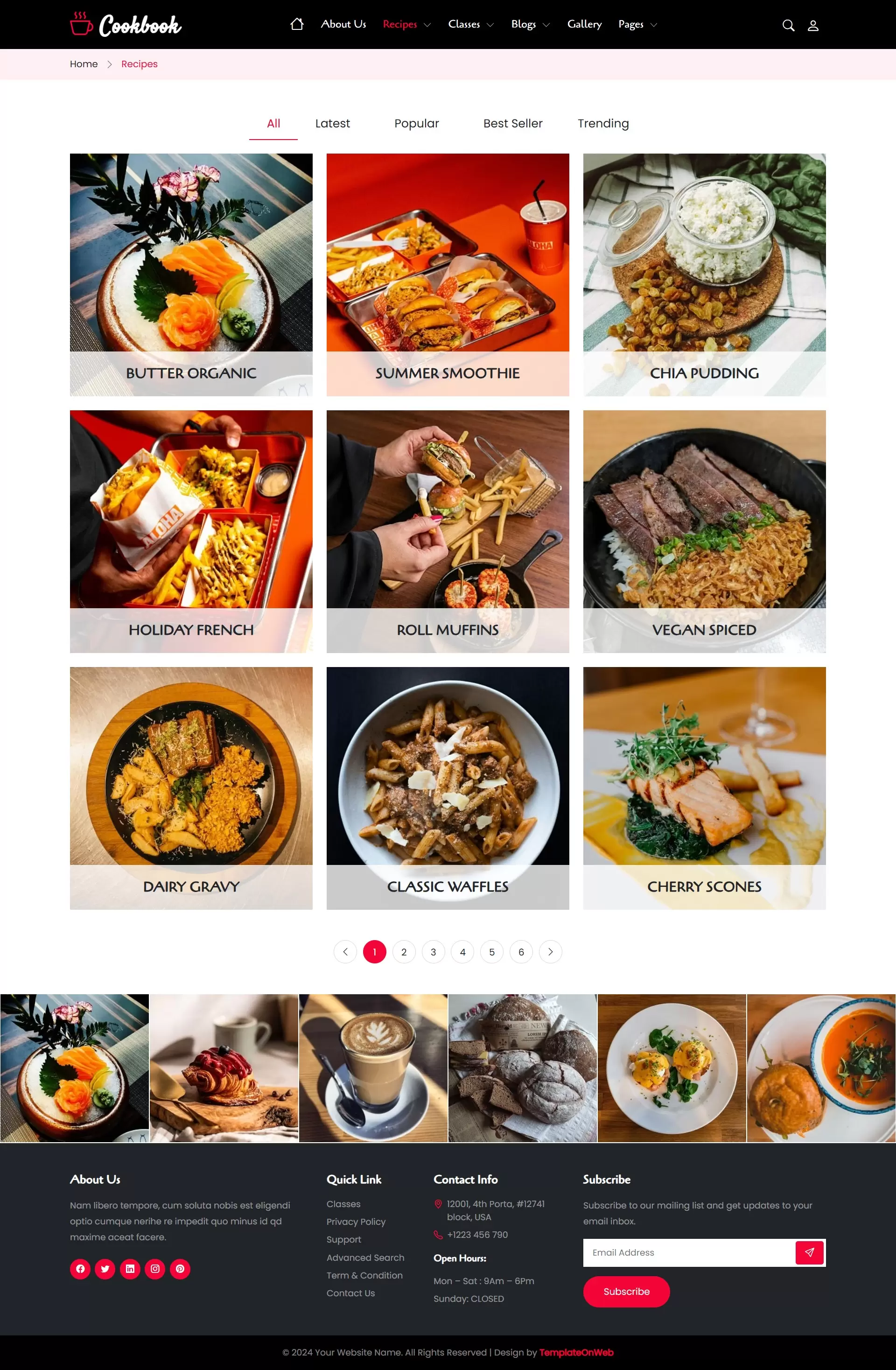The width and height of the screenshot is (896, 1370).
Task: Click the paper-plane send icon beside email field
Action: point(810,1252)
